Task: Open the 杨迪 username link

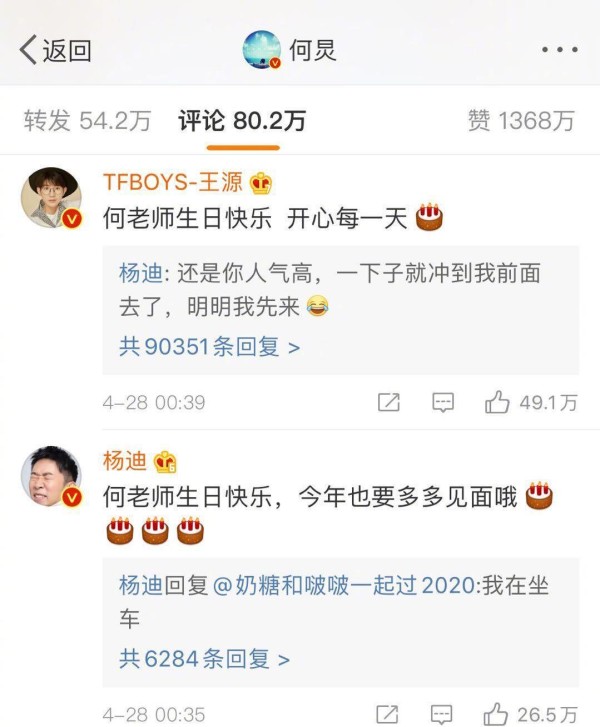Action: click(125, 461)
